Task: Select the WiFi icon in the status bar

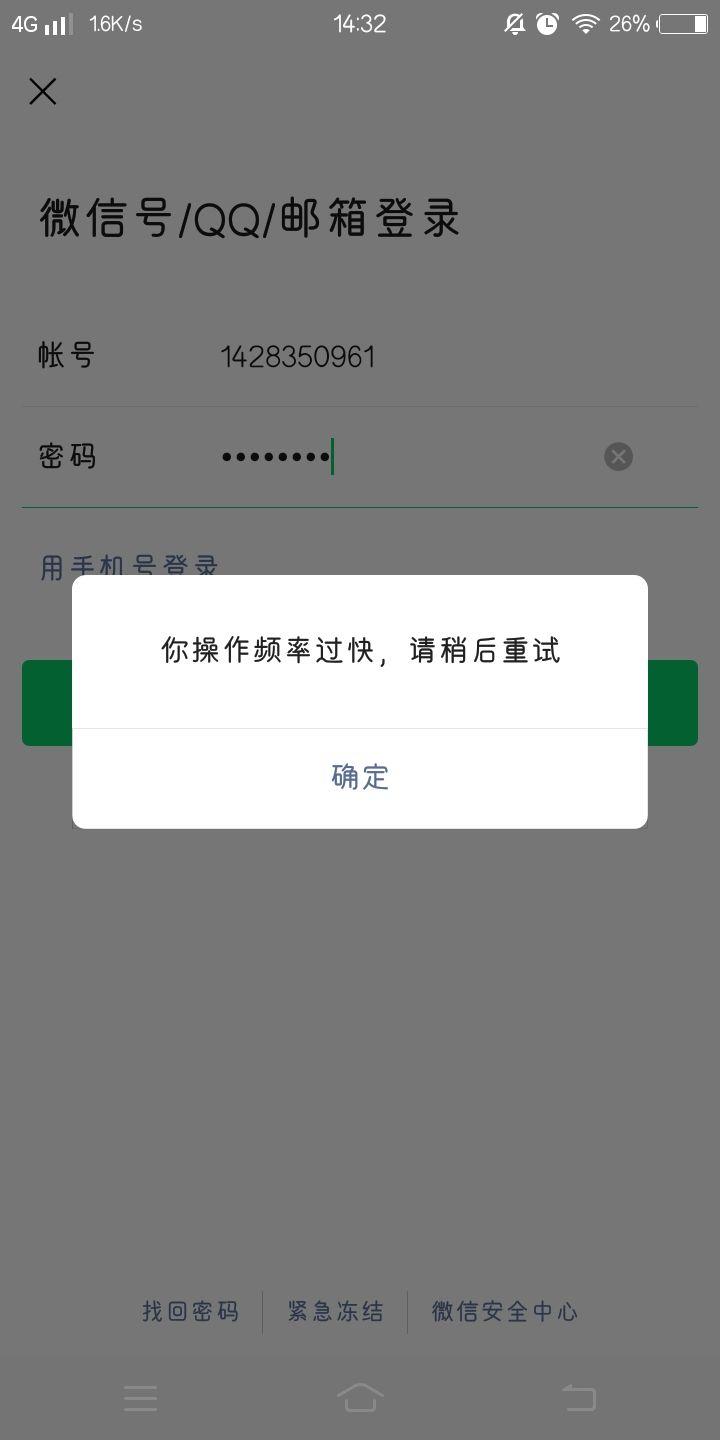Action: point(585,23)
